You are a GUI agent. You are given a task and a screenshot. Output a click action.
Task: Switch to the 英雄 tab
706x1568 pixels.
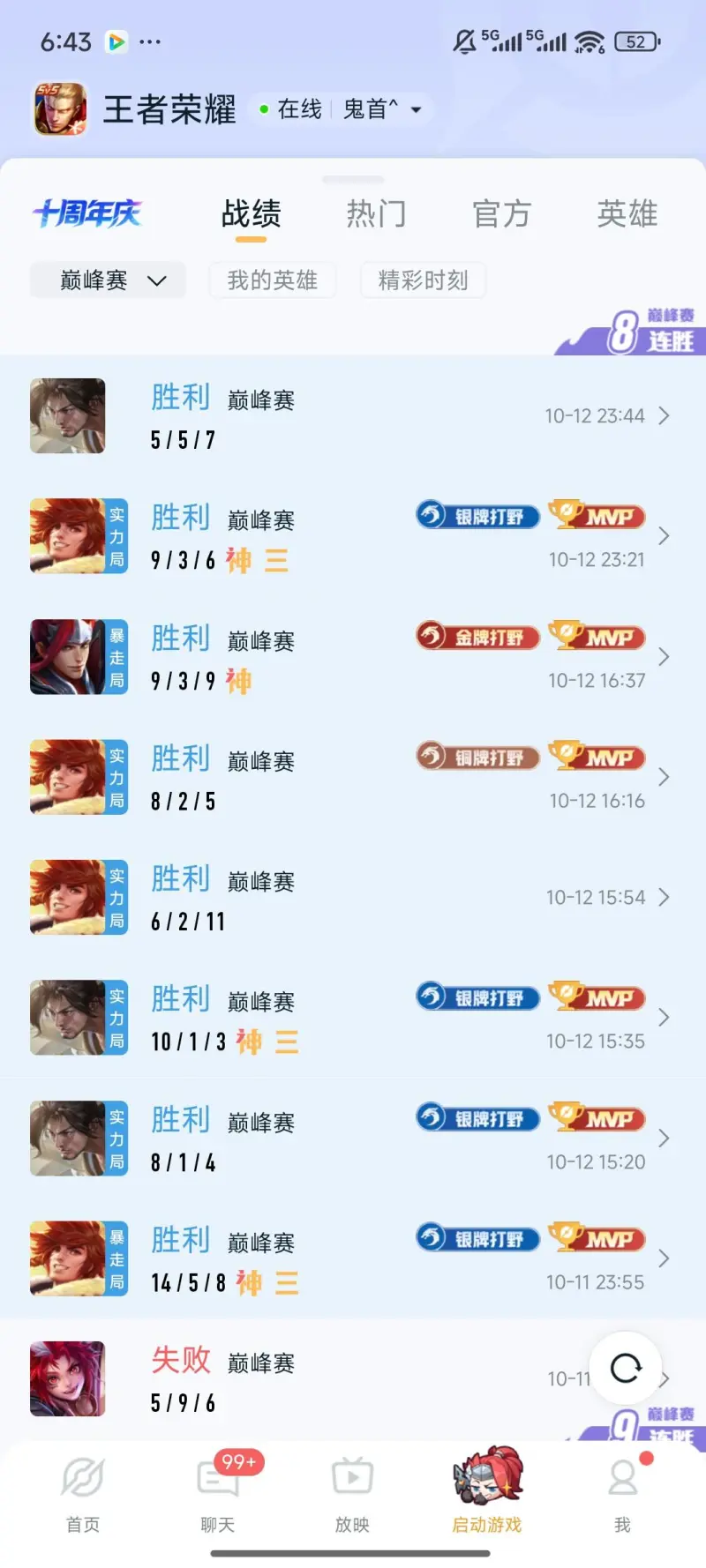pos(627,214)
